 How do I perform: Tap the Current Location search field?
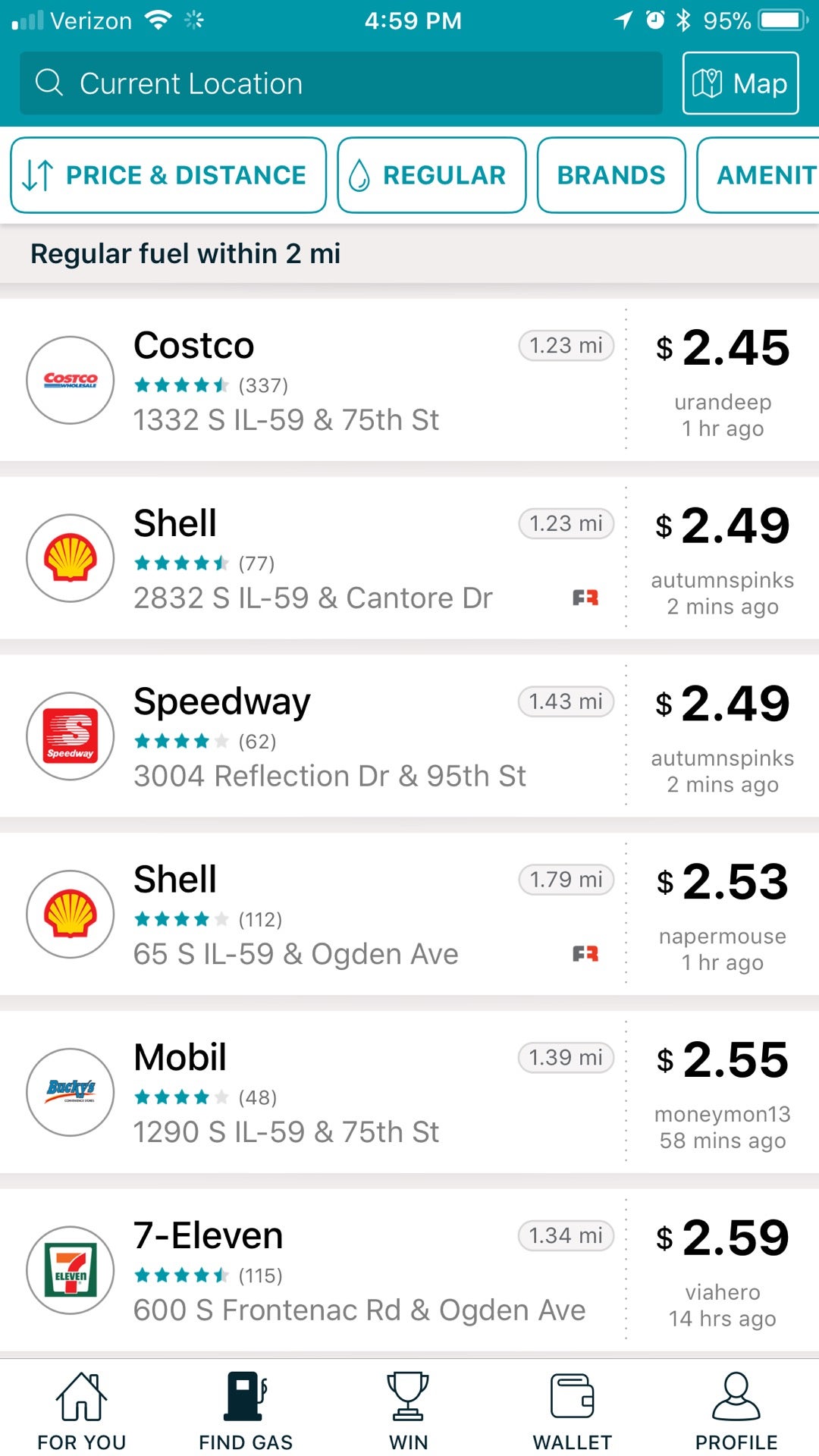point(341,83)
